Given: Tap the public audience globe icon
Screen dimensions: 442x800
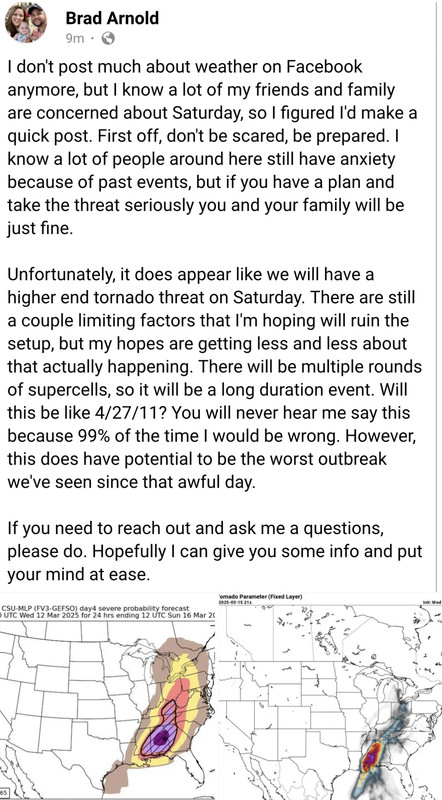Looking at the screenshot, I should pos(108,38).
